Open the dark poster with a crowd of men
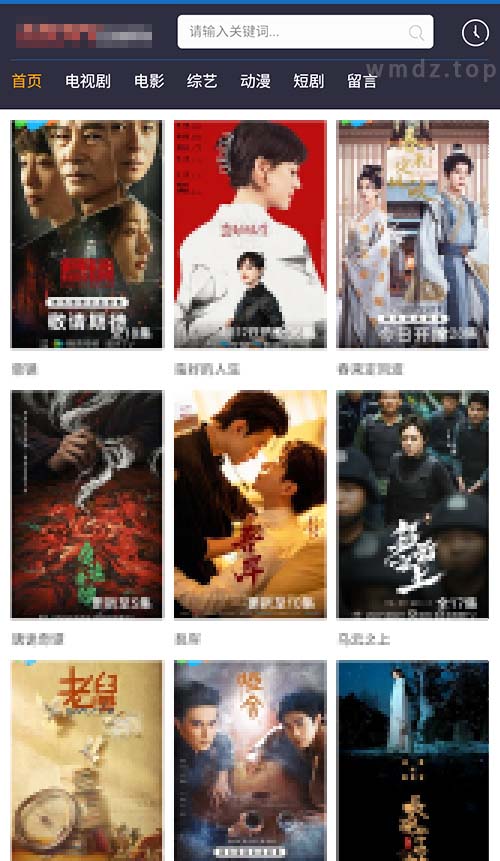Screen dimensions: 500x861 413,504
